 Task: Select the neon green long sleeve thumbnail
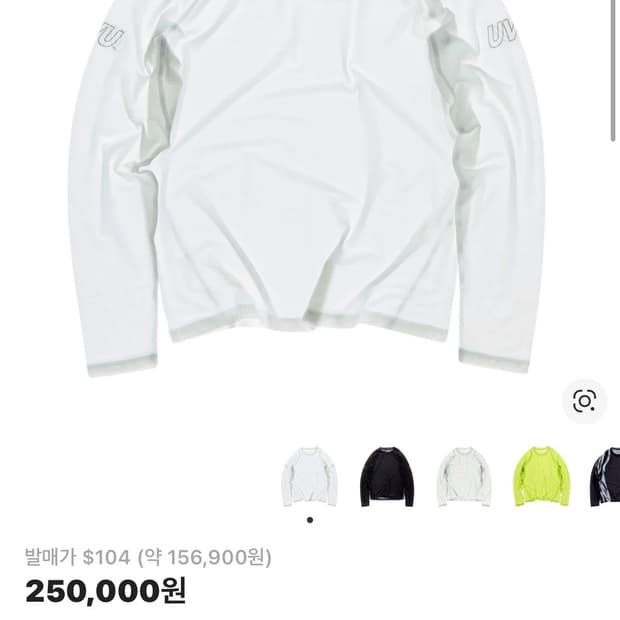(x=541, y=476)
